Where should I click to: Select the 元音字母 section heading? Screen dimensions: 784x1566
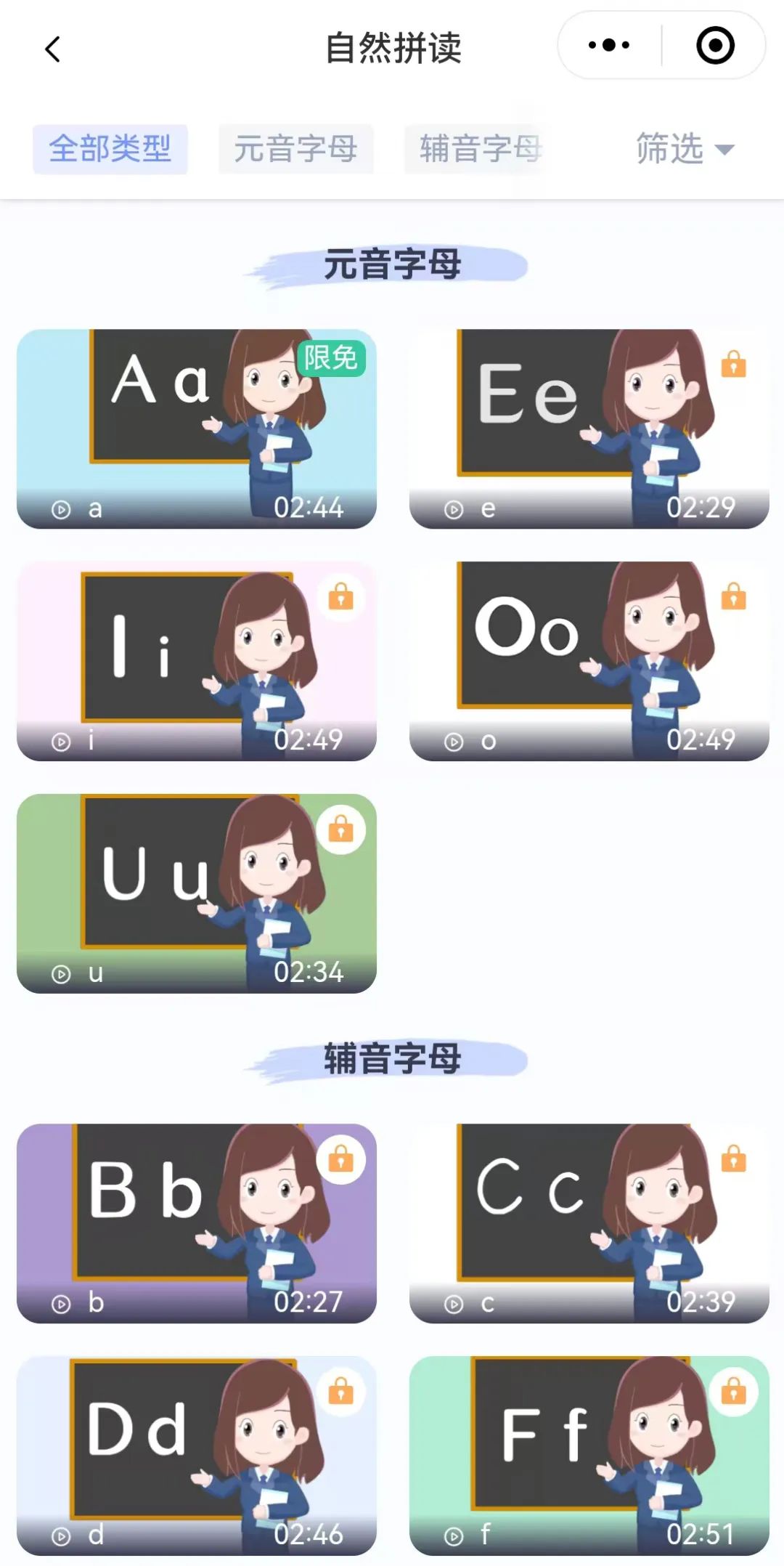click(392, 265)
